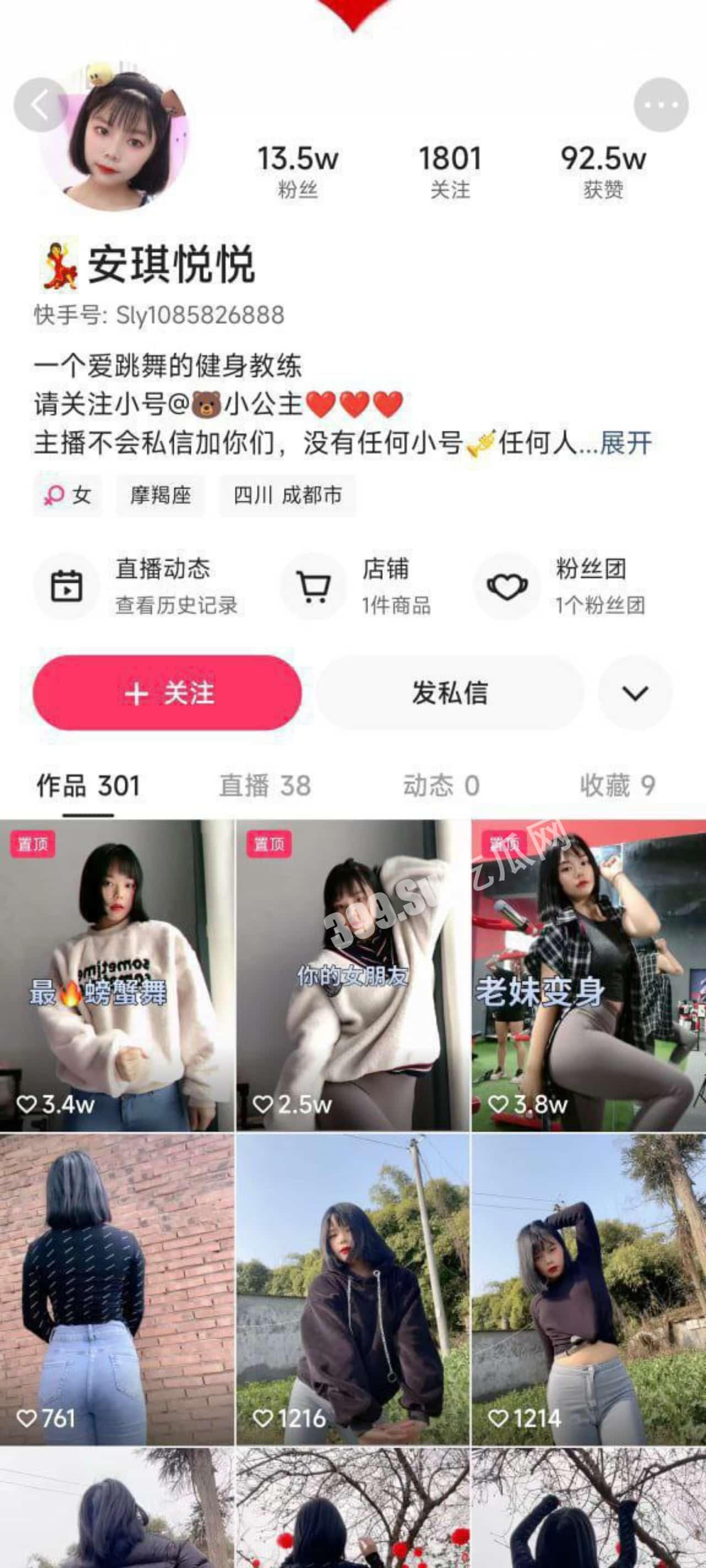
Task: Tap the 摩羯座 zodiac tag
Action: click(161, 496)
